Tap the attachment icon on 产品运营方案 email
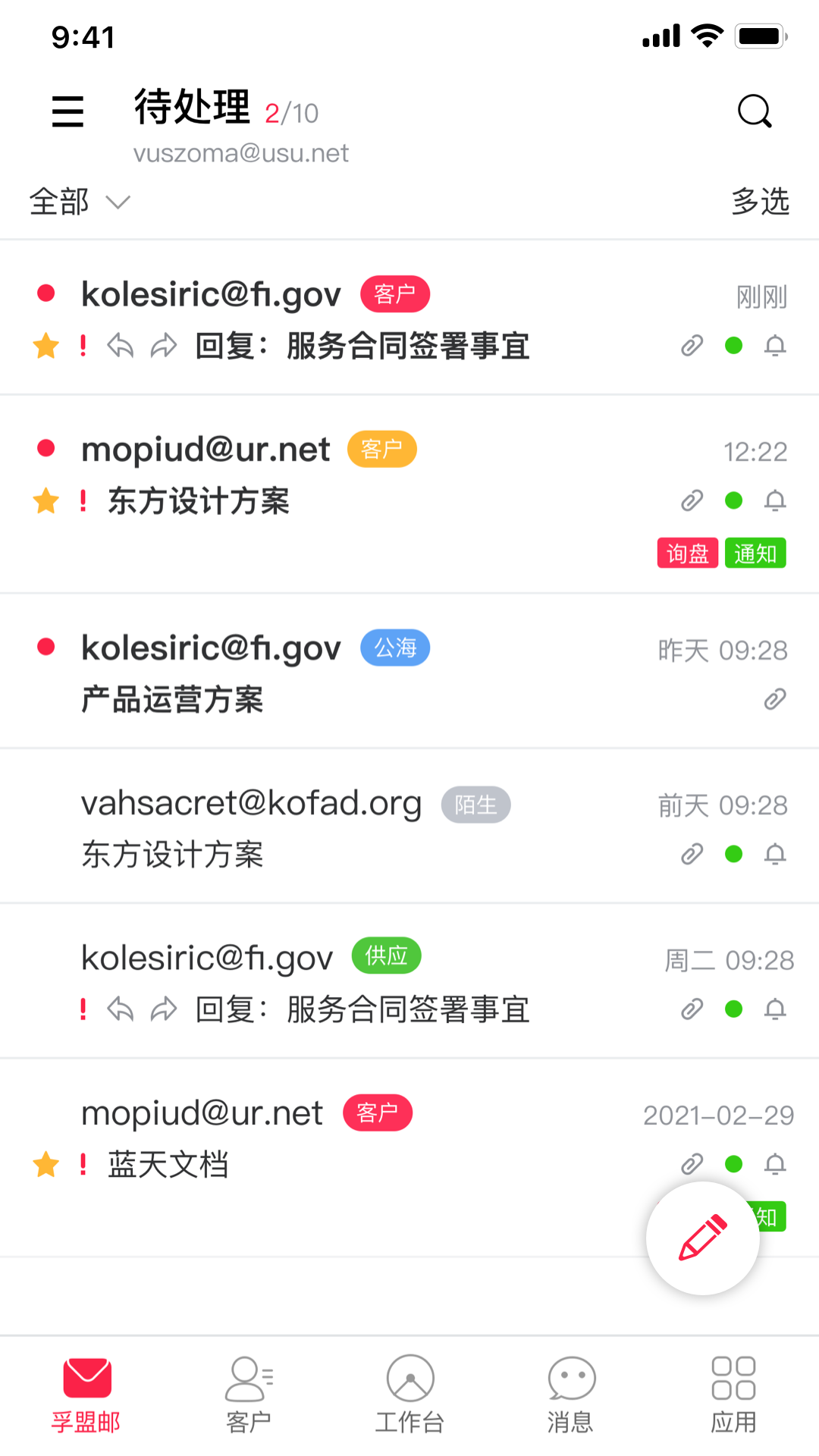Image resolution: width=819 pixels, height=1456 pixels. 774,698
